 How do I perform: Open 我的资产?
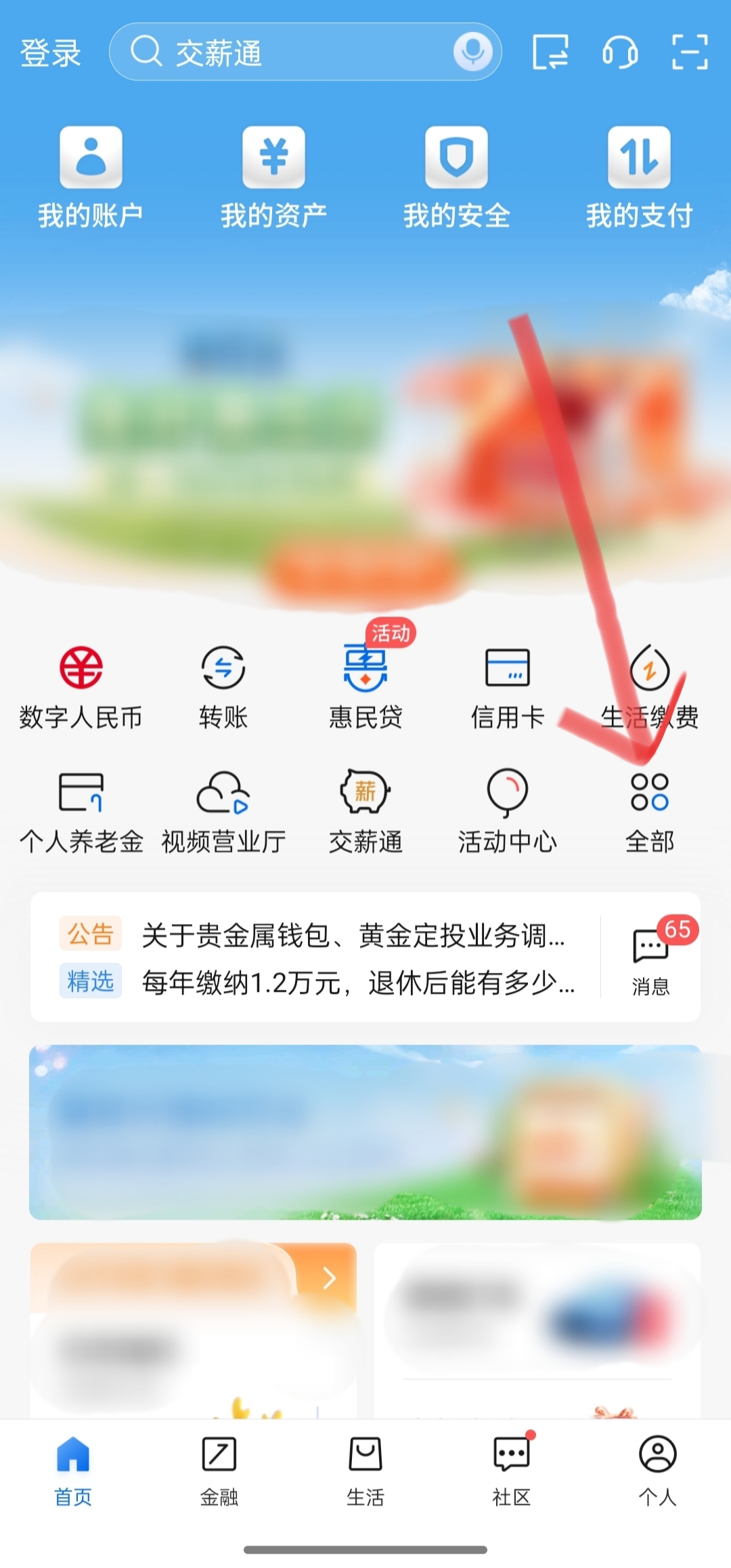point(273,177)
